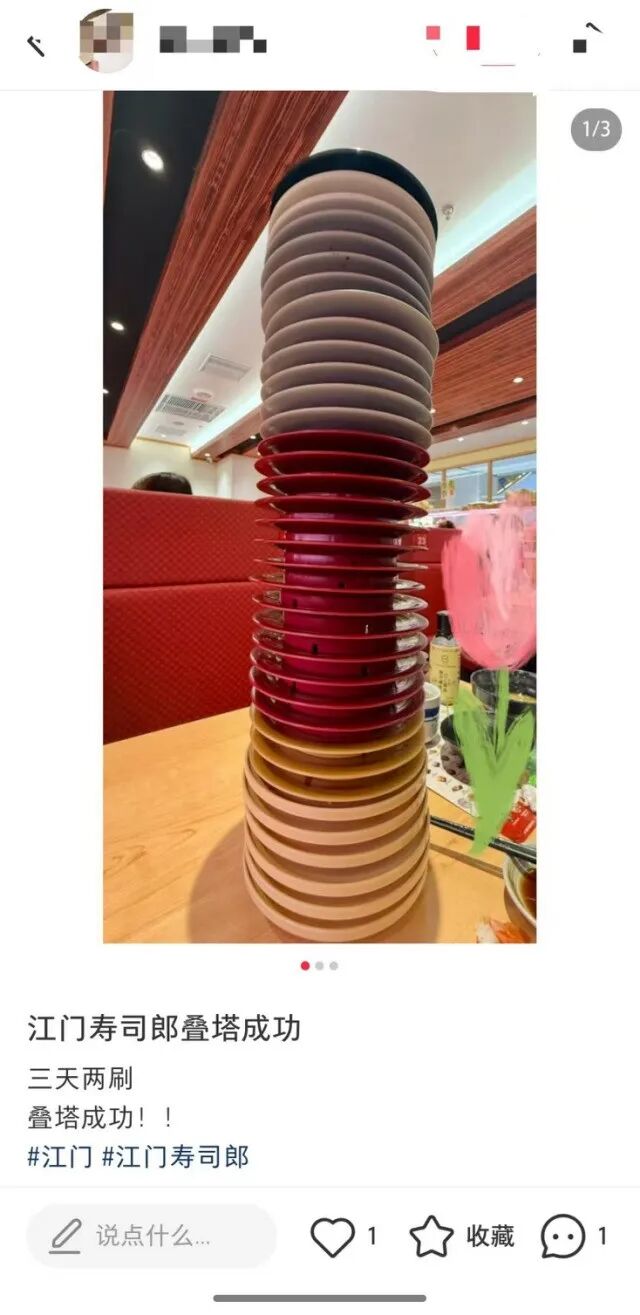
Task: Tap the 说点什么 comment input field
Action: 151,1236
